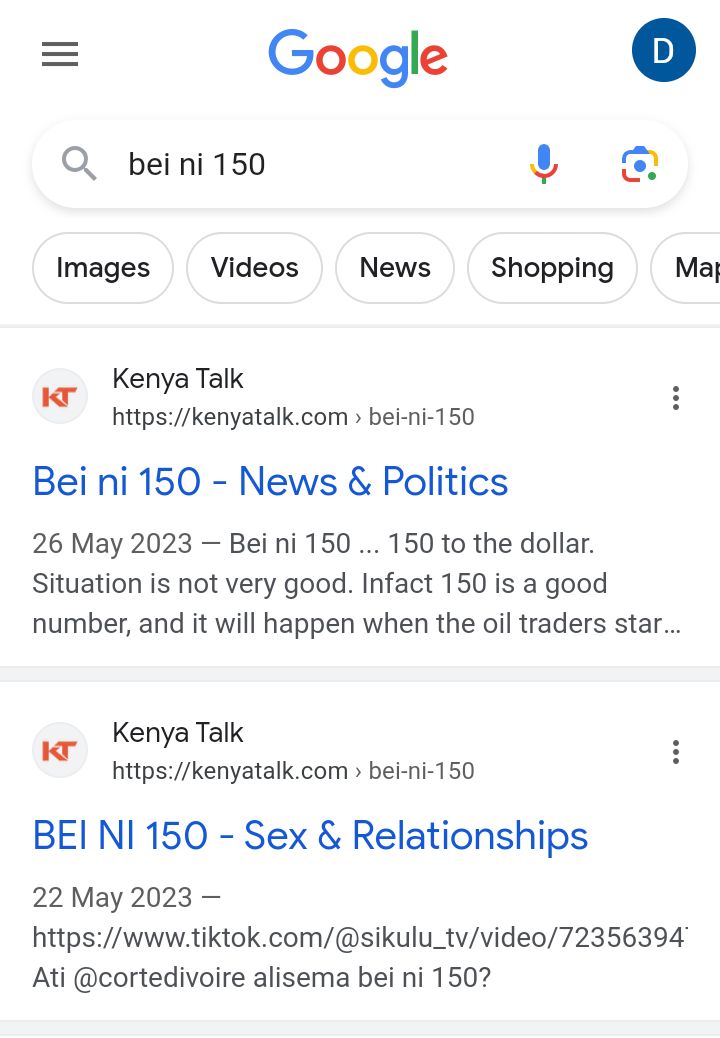This screenshot has width=720, height=1038.
Task: Open the Bei ni 150 - News & Politics result
Action: click(x=270, y=481)
